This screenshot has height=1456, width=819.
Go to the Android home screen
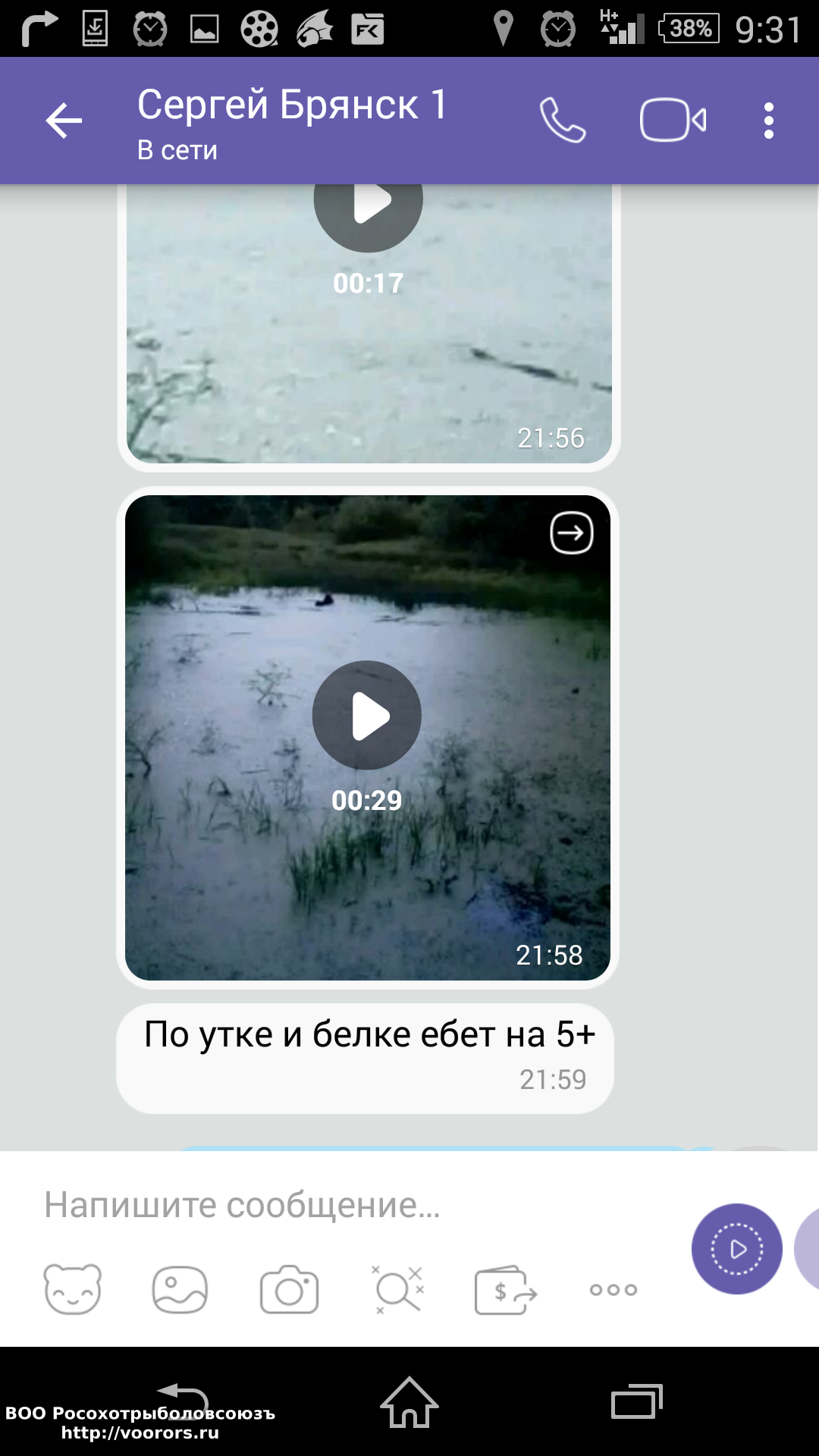coord(409,1401)
